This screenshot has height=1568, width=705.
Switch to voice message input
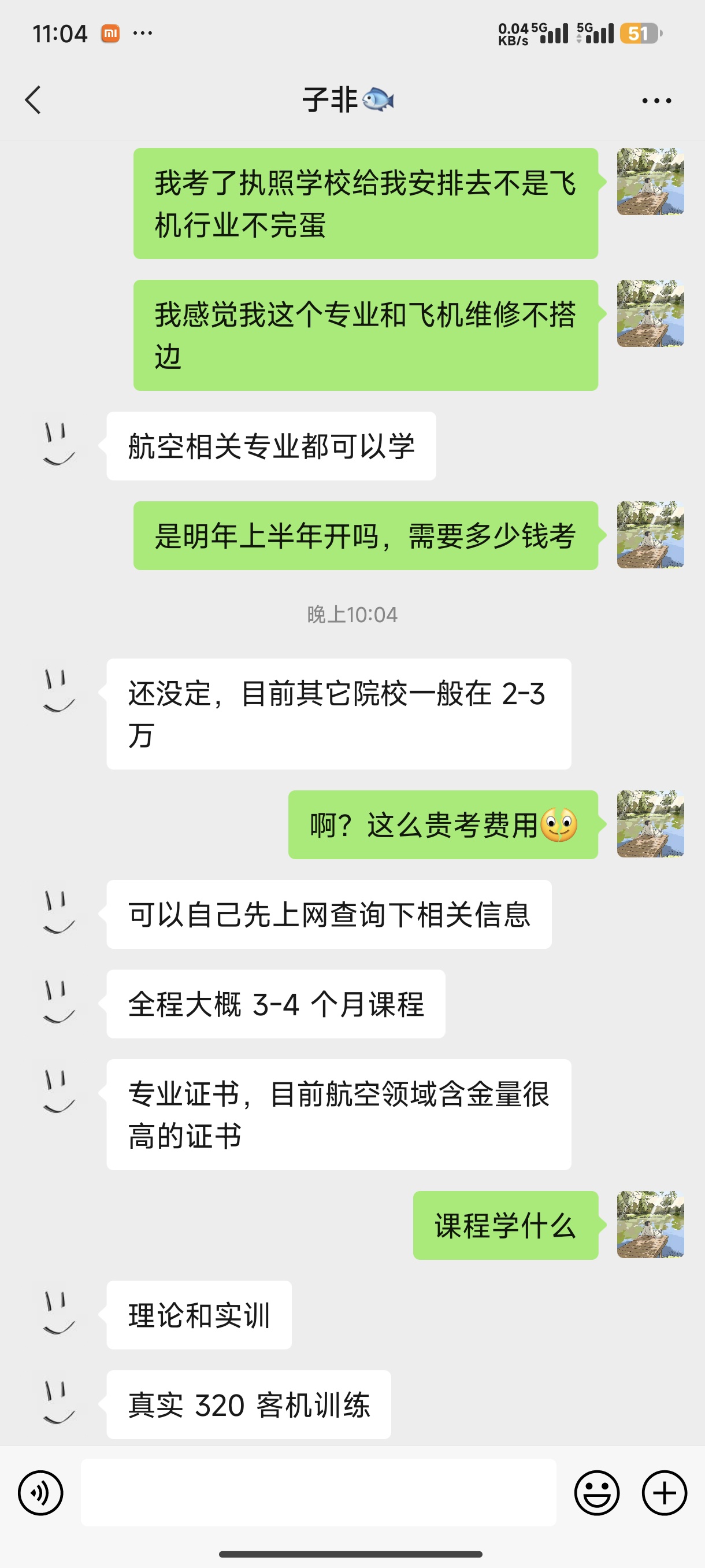click(40, 1492)
